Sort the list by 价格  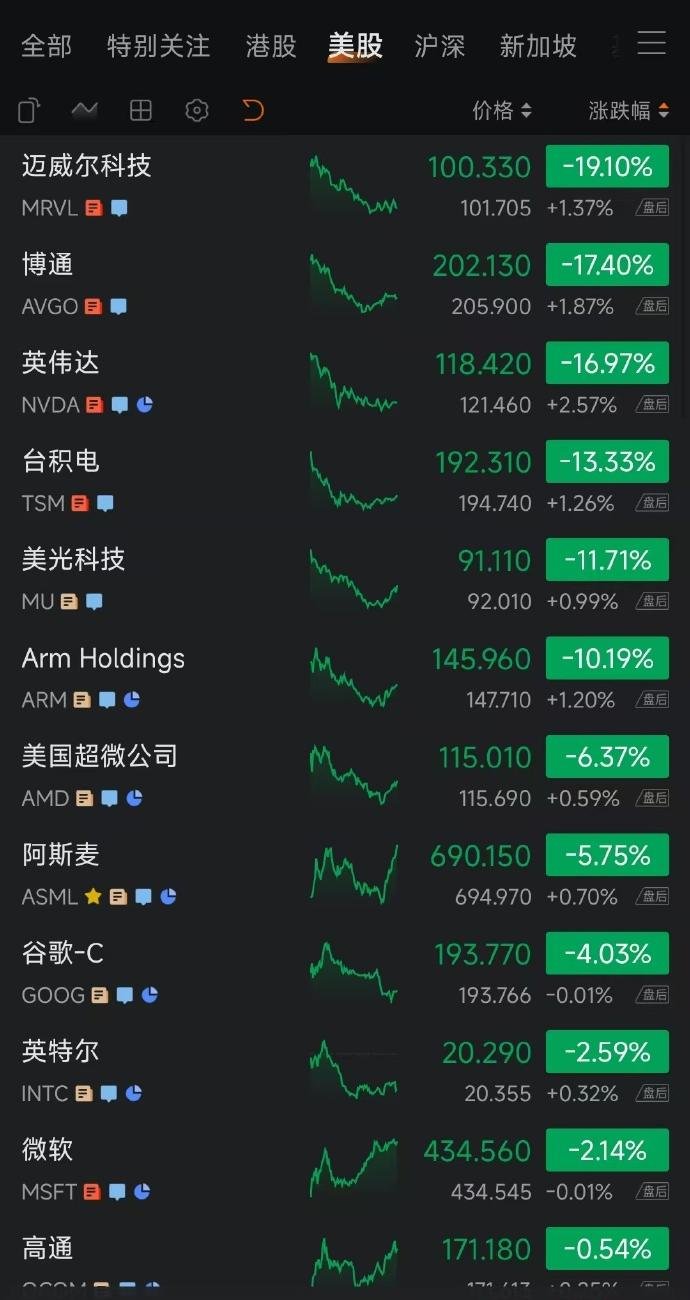point(502,110)
